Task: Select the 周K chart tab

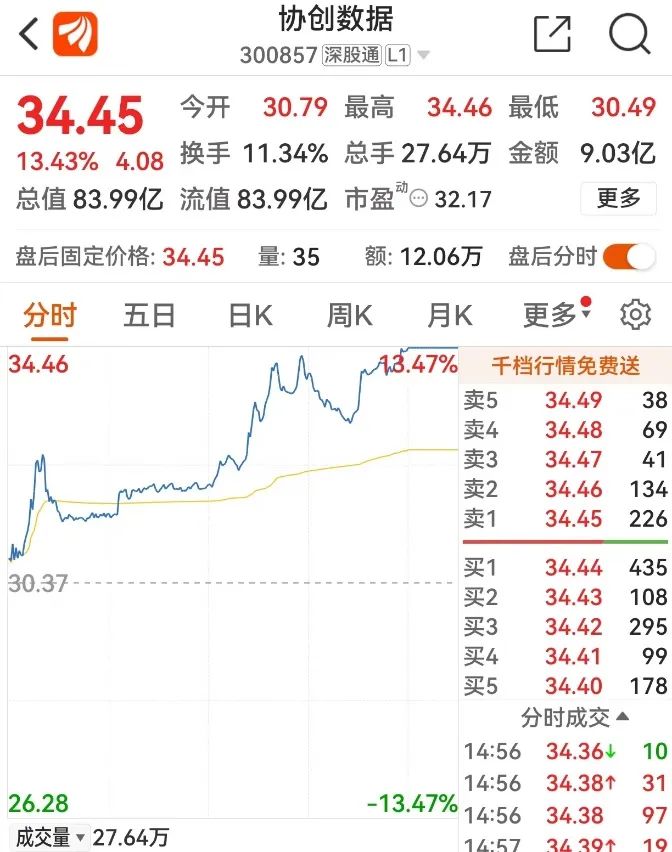Action: (349, 316)
